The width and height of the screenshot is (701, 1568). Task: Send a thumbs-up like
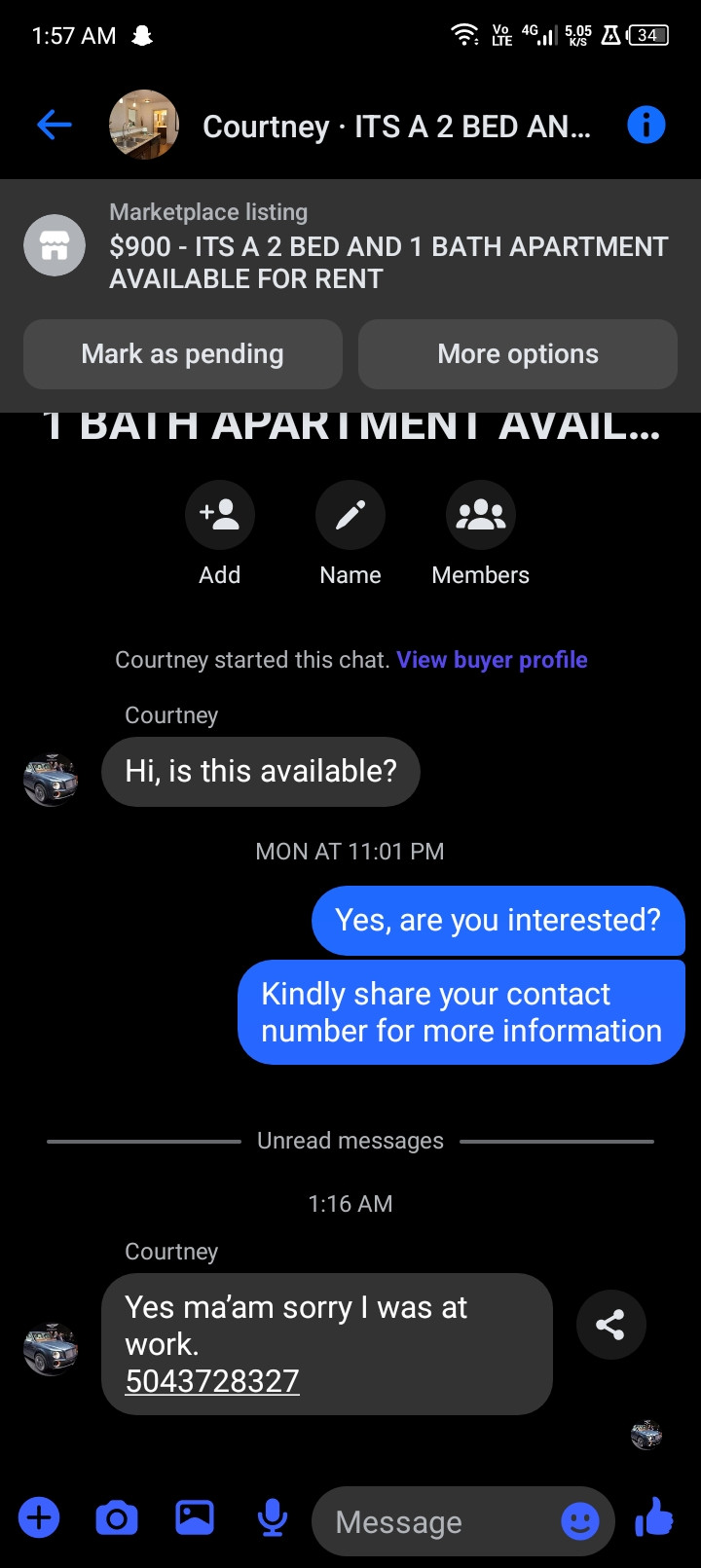654,1518
